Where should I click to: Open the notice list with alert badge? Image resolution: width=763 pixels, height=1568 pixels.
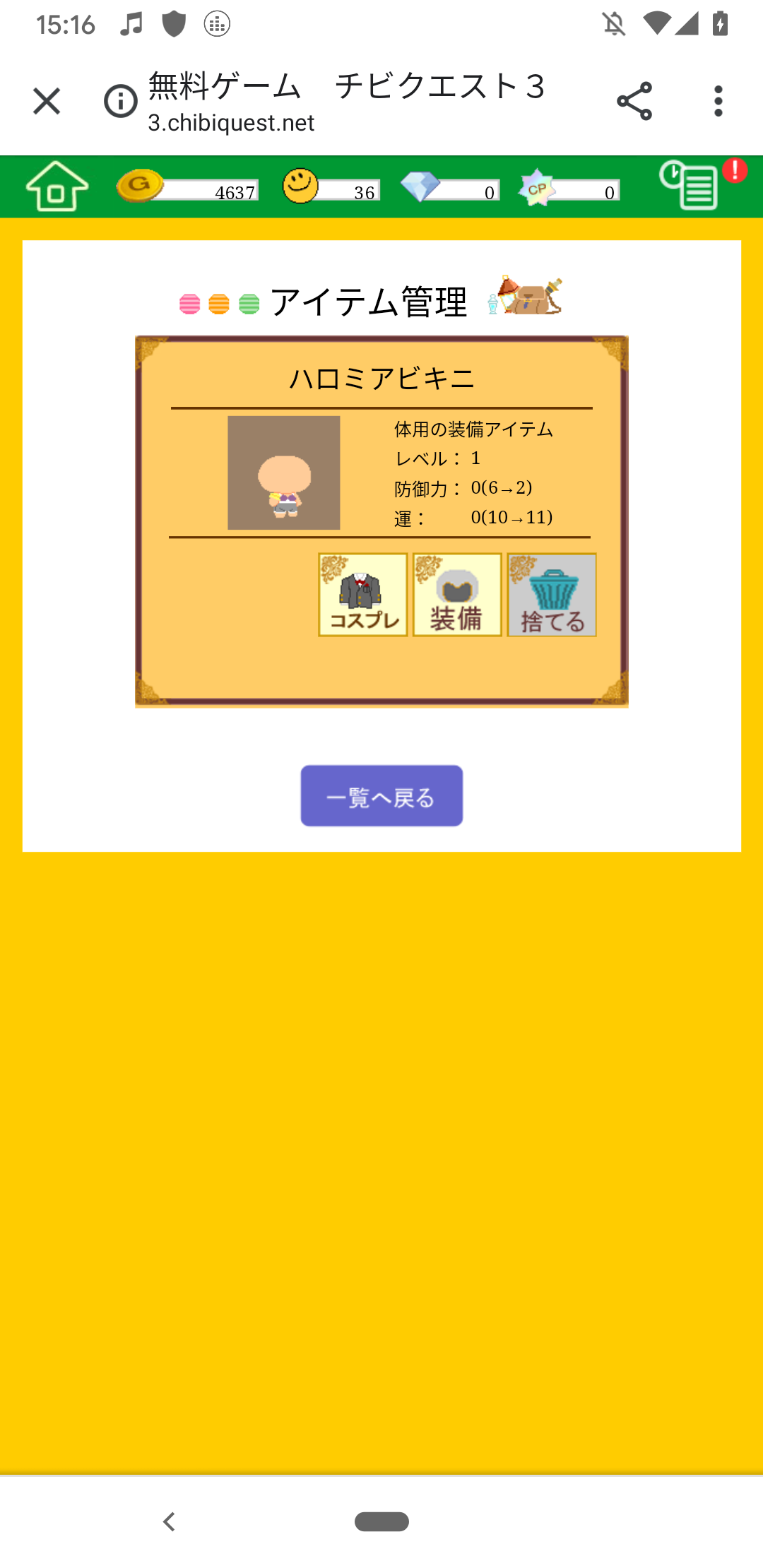[691, 186]
